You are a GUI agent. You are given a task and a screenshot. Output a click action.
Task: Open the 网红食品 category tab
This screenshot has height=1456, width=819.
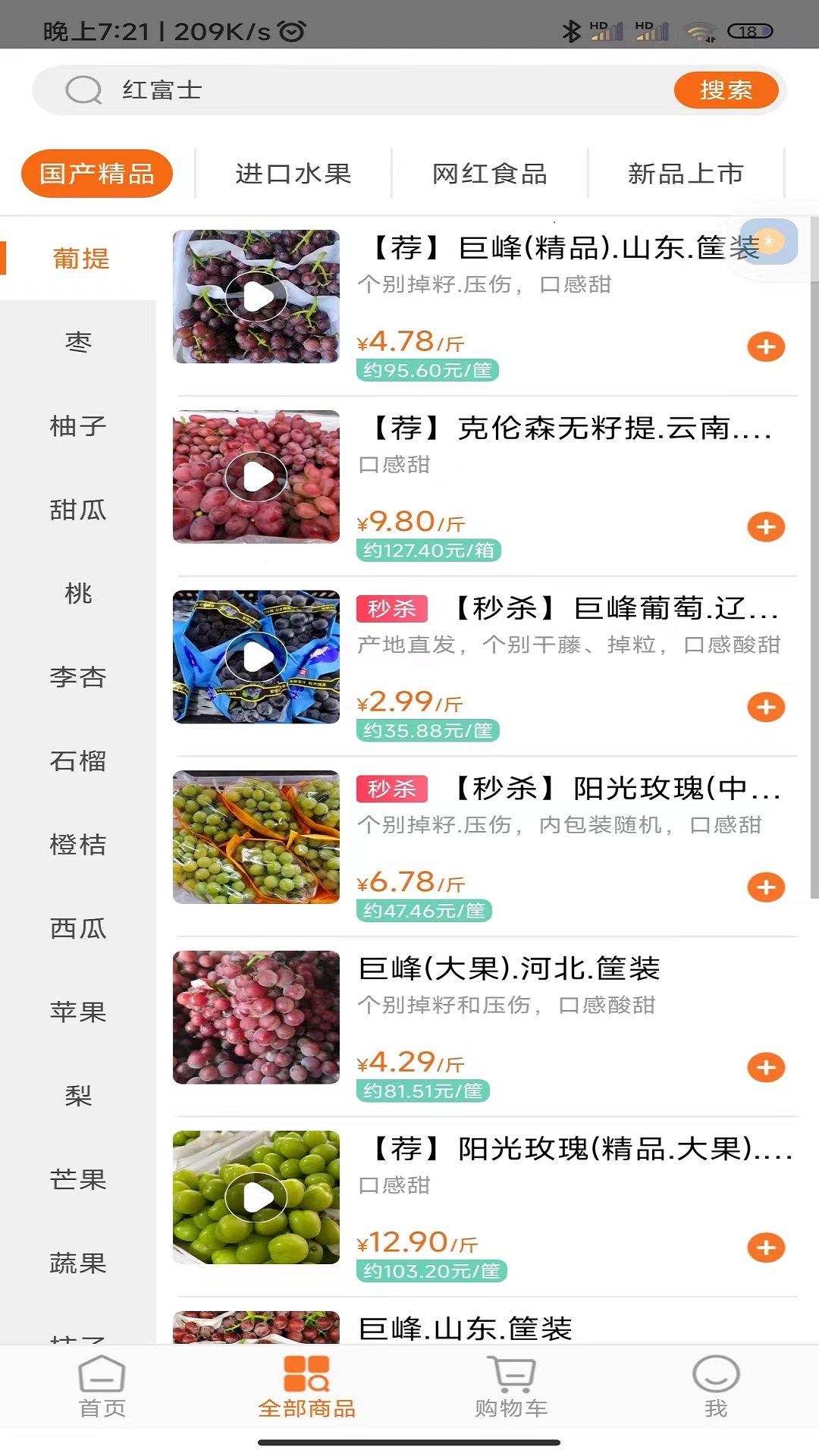(x=490, y=173)
